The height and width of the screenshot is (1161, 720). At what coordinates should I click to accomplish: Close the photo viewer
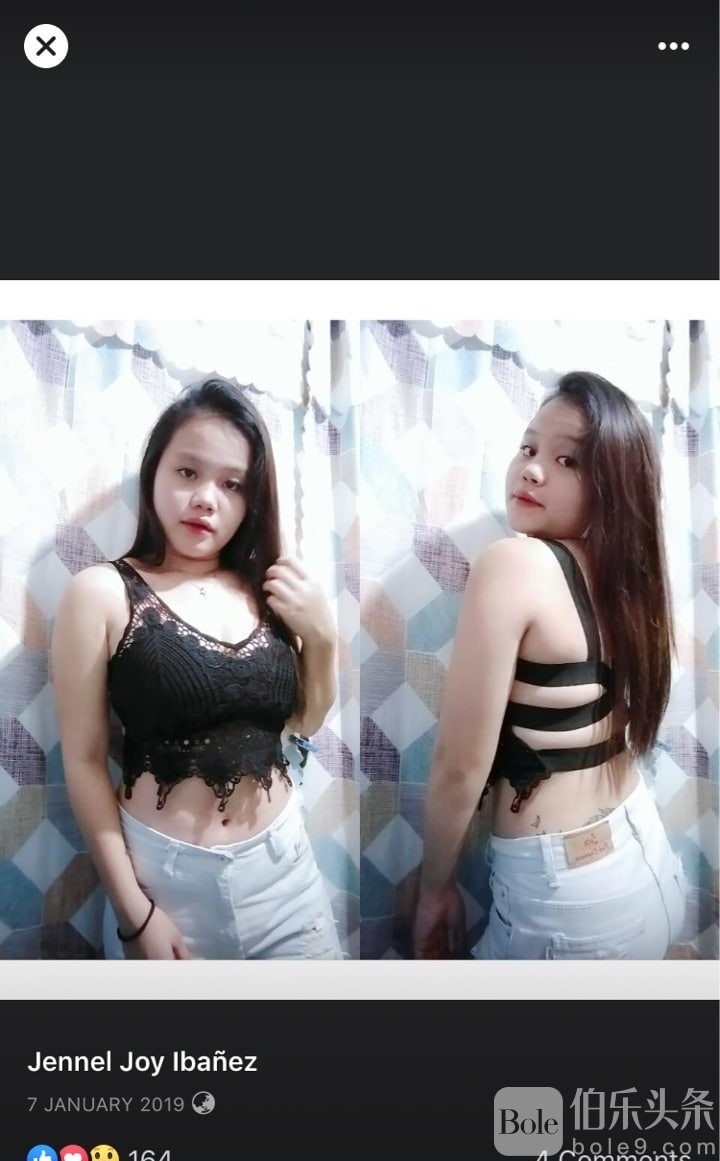coord(46,46)
